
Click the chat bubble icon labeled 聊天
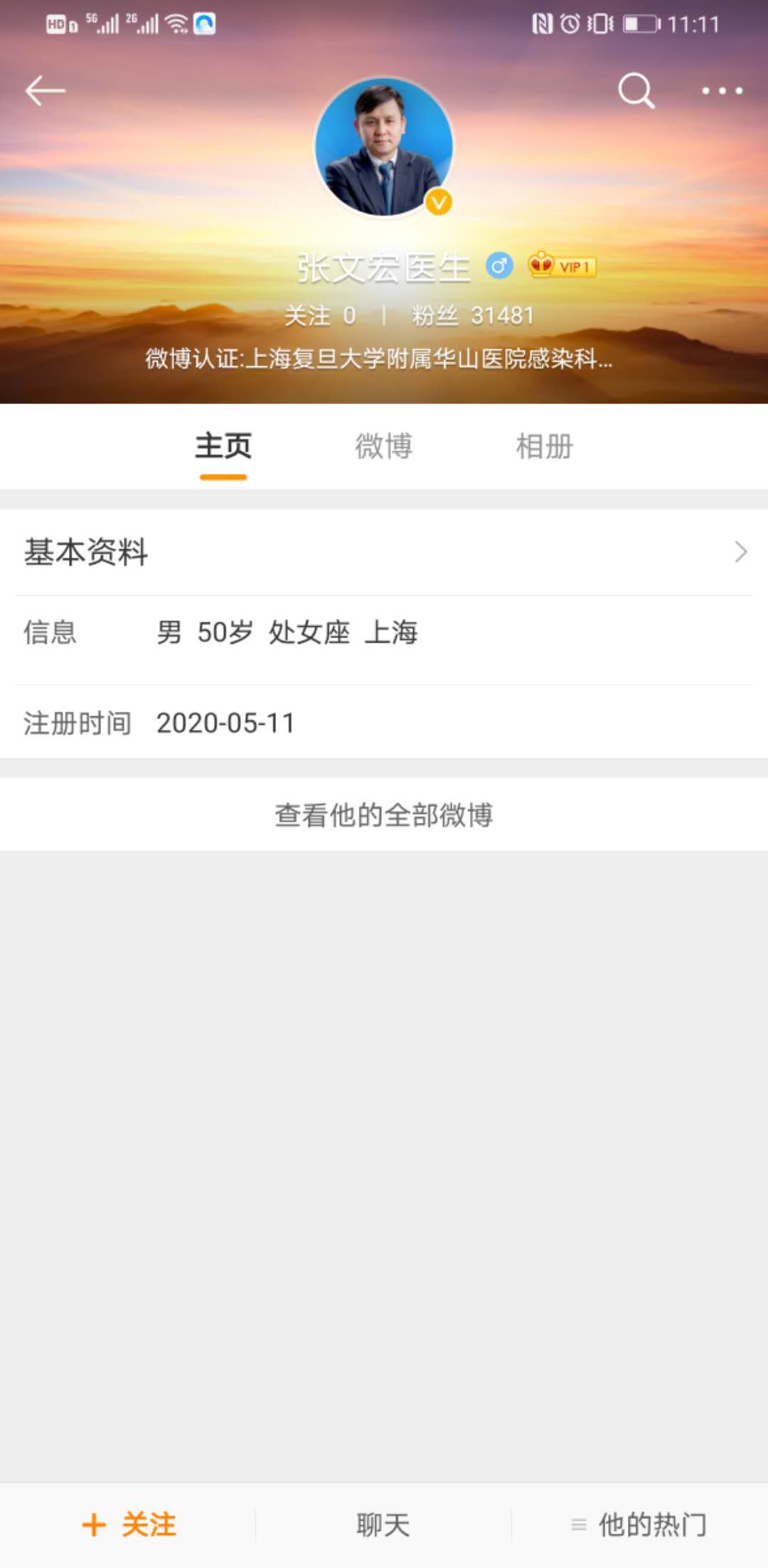tap(383, 1522)
